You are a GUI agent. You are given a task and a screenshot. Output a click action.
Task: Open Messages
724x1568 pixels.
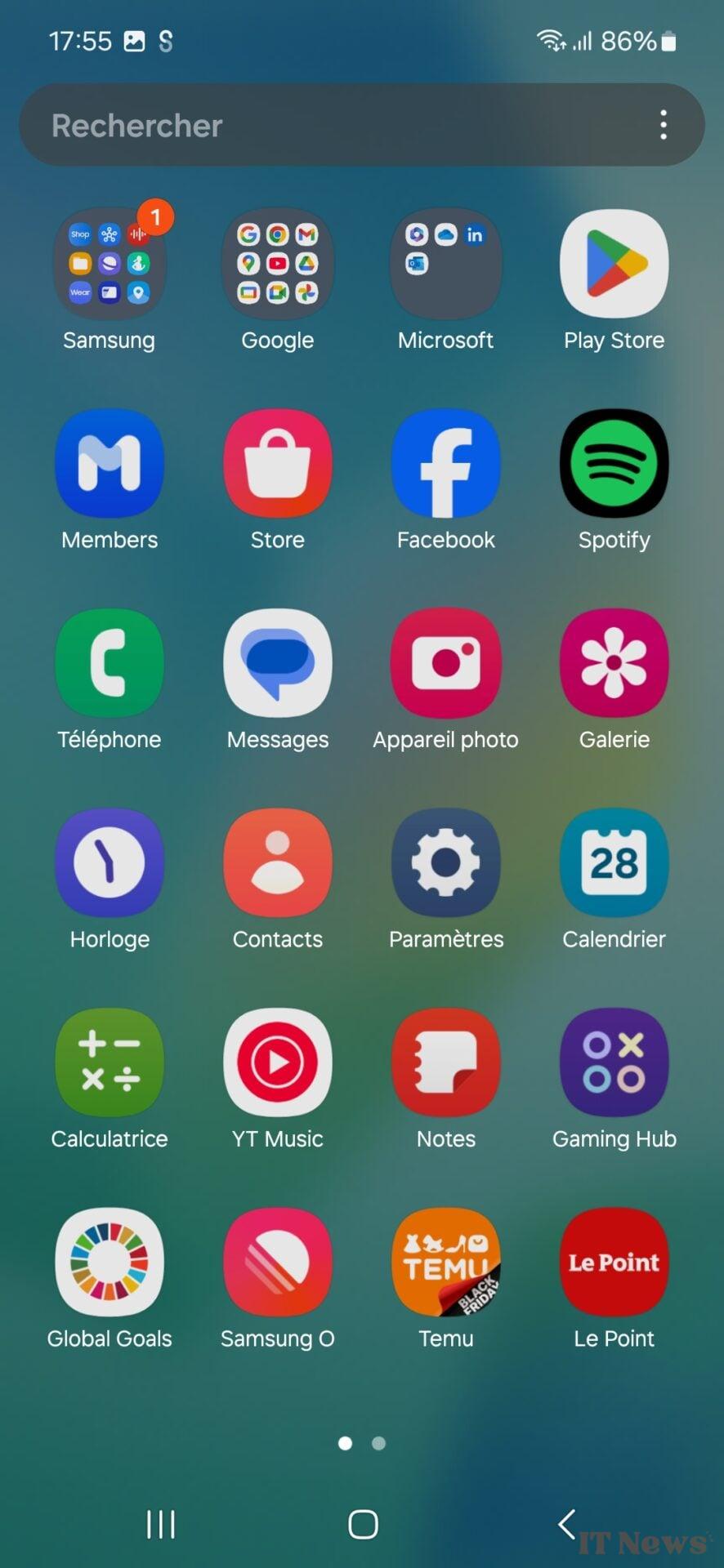click(278, 663)
